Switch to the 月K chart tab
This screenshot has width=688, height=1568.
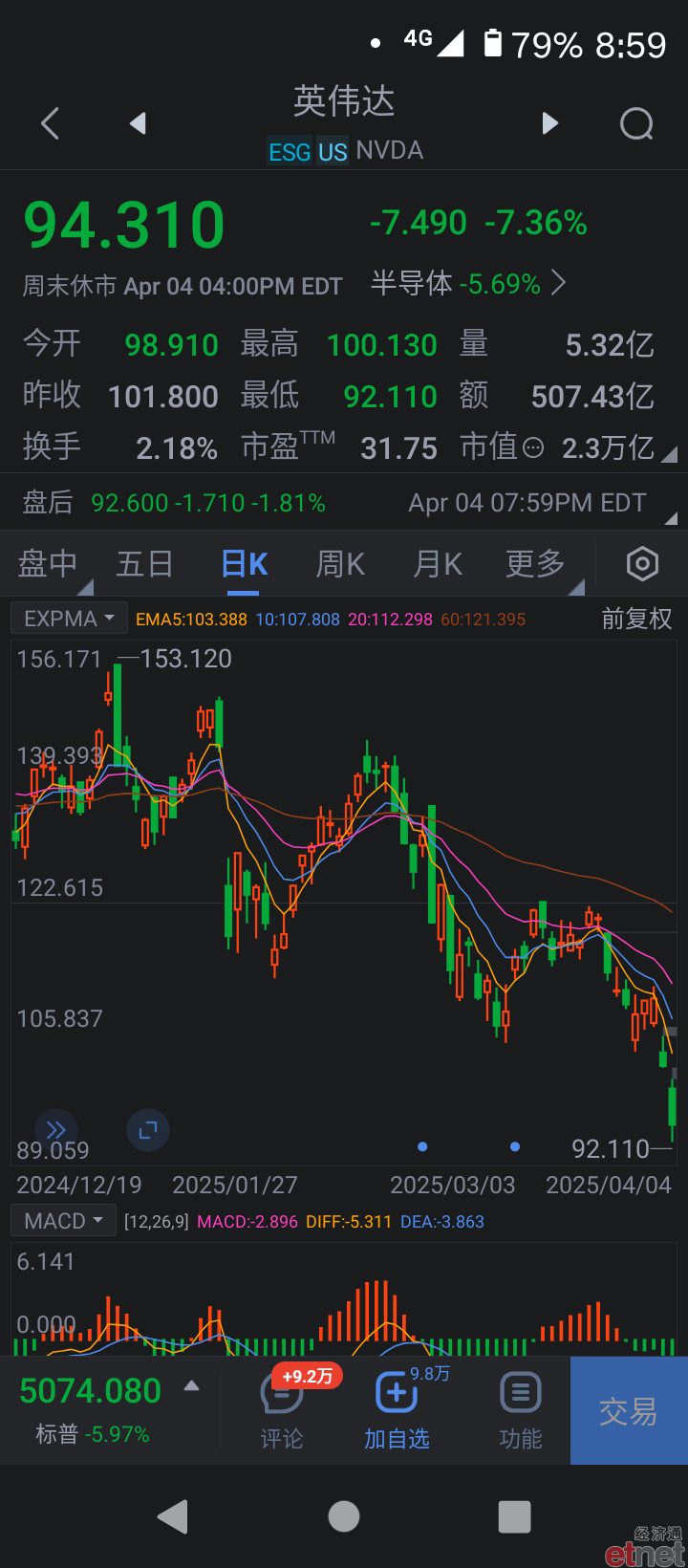[x=438, y=564]
